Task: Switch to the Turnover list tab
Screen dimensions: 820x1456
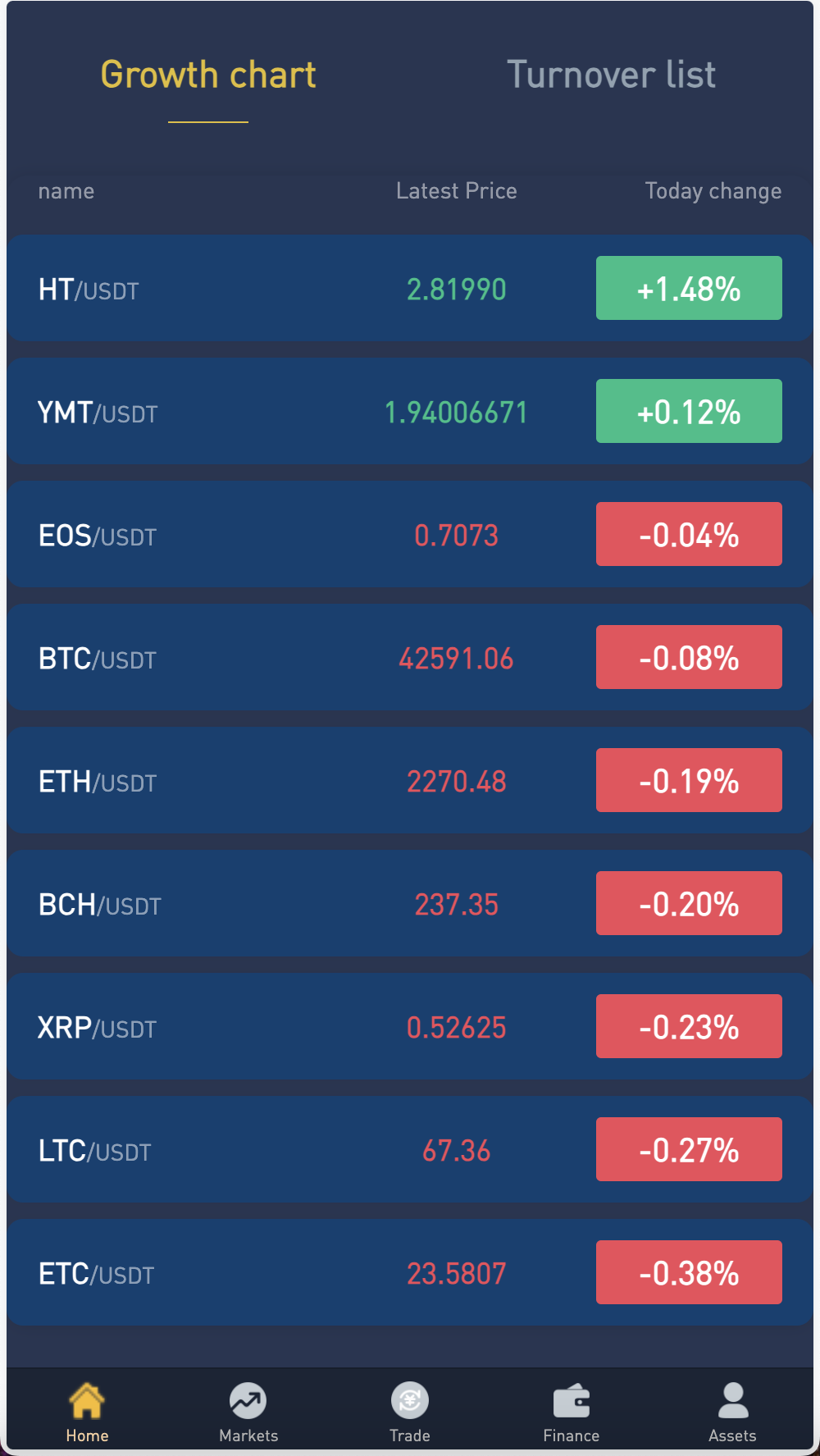Action: [613, 75]
